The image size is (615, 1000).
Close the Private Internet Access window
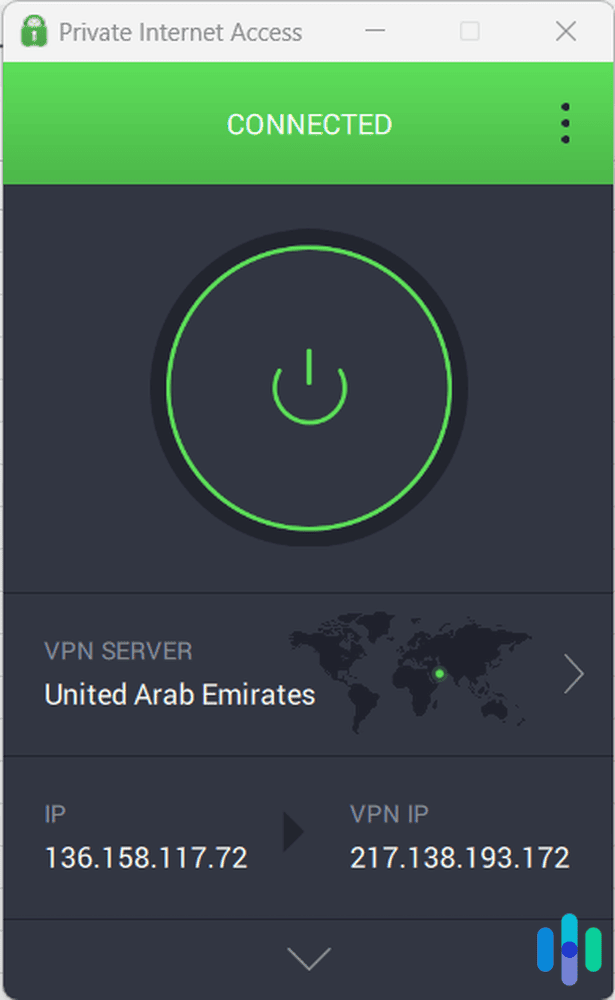[x=565, y=32]
